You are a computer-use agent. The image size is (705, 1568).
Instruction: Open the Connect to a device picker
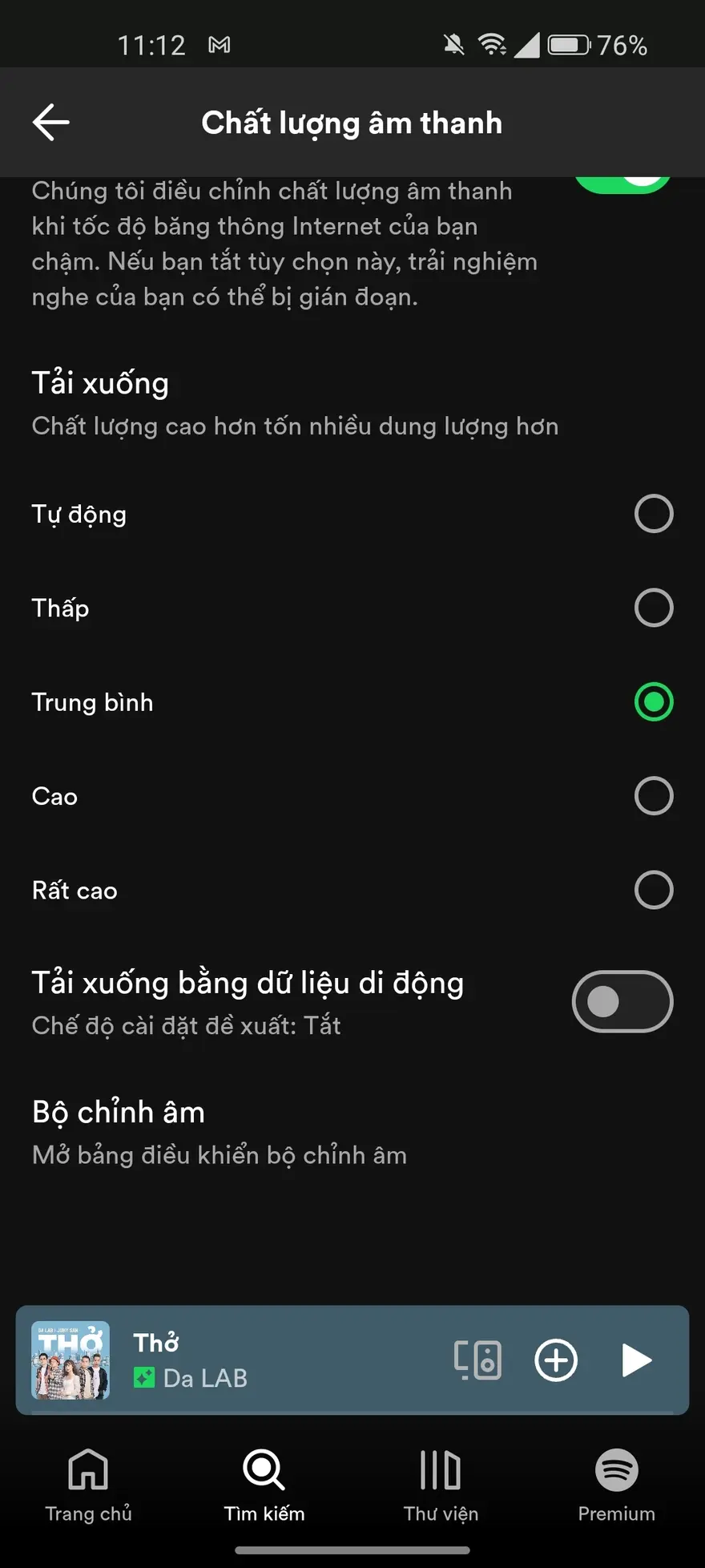point(477,1360)
